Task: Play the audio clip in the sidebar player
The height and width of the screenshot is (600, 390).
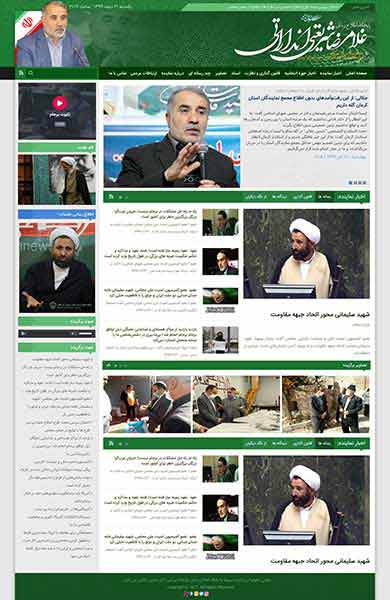Action: 23,334
